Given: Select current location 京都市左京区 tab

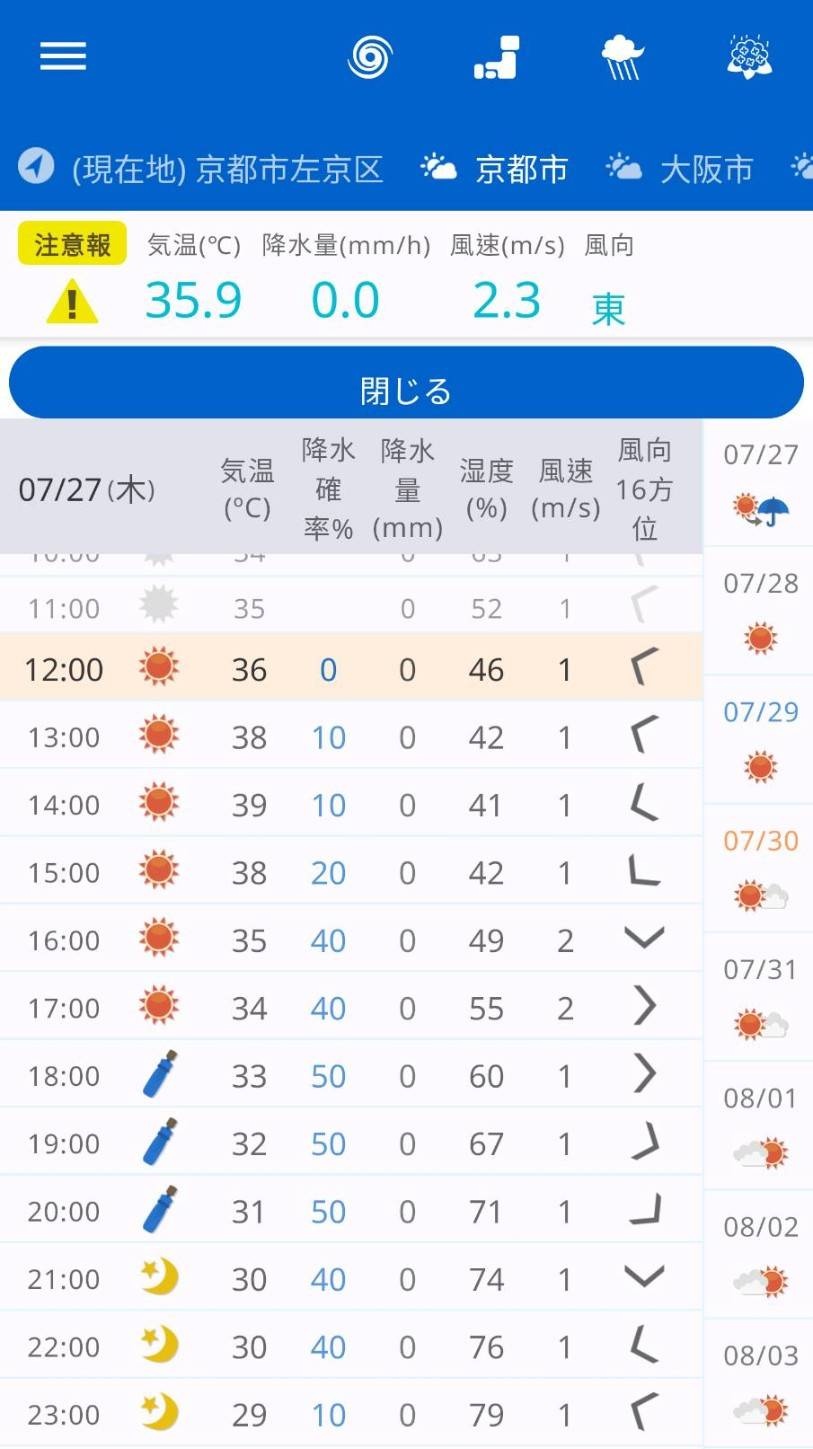Looking at the screenshot, I should coord(202,169).
